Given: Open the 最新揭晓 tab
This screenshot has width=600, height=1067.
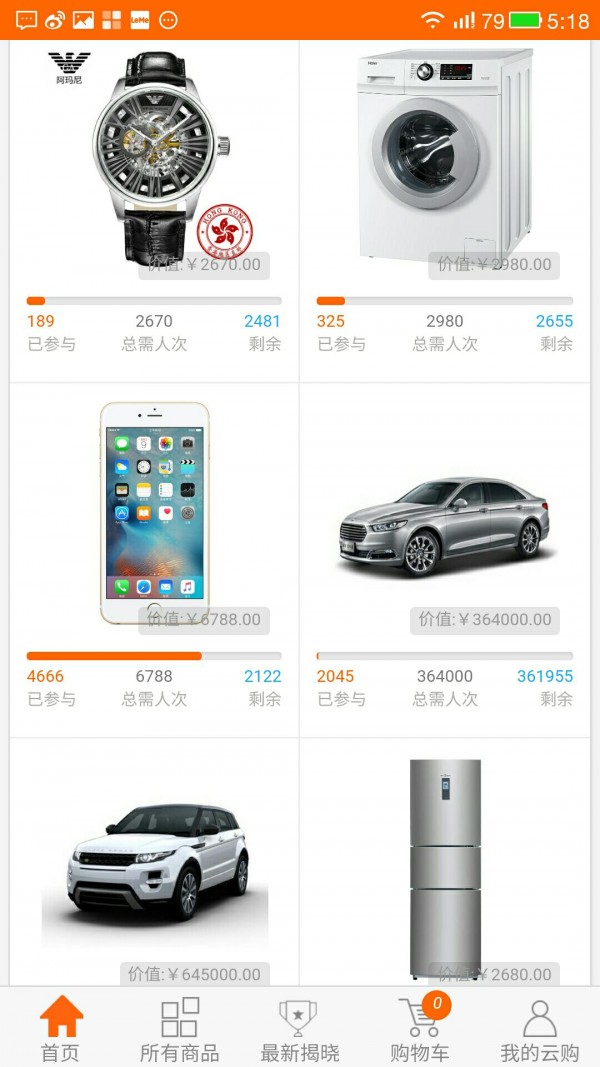Looking at the screenshot, I should coord(299,1028).
